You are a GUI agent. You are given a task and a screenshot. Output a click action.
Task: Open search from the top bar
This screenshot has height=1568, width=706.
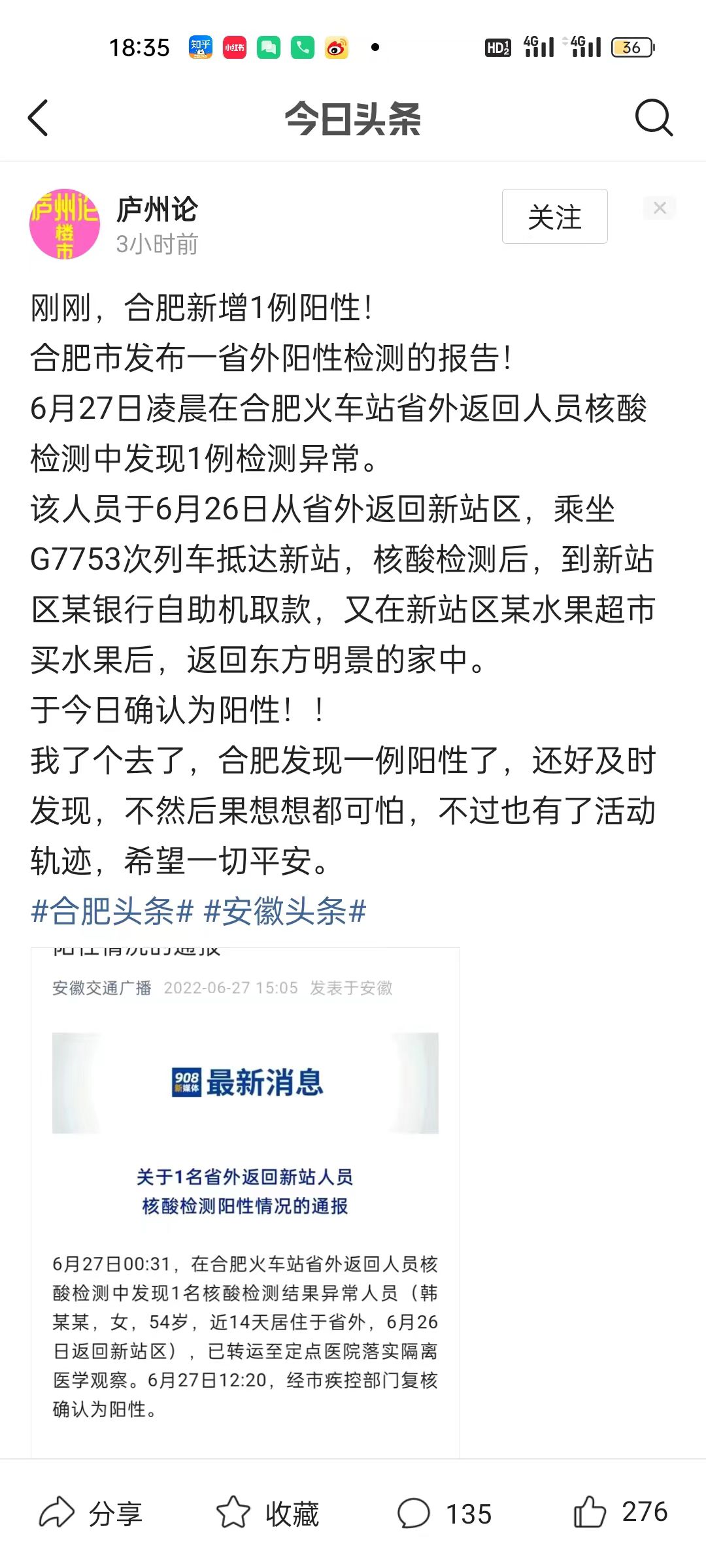(x=654, y=118)
